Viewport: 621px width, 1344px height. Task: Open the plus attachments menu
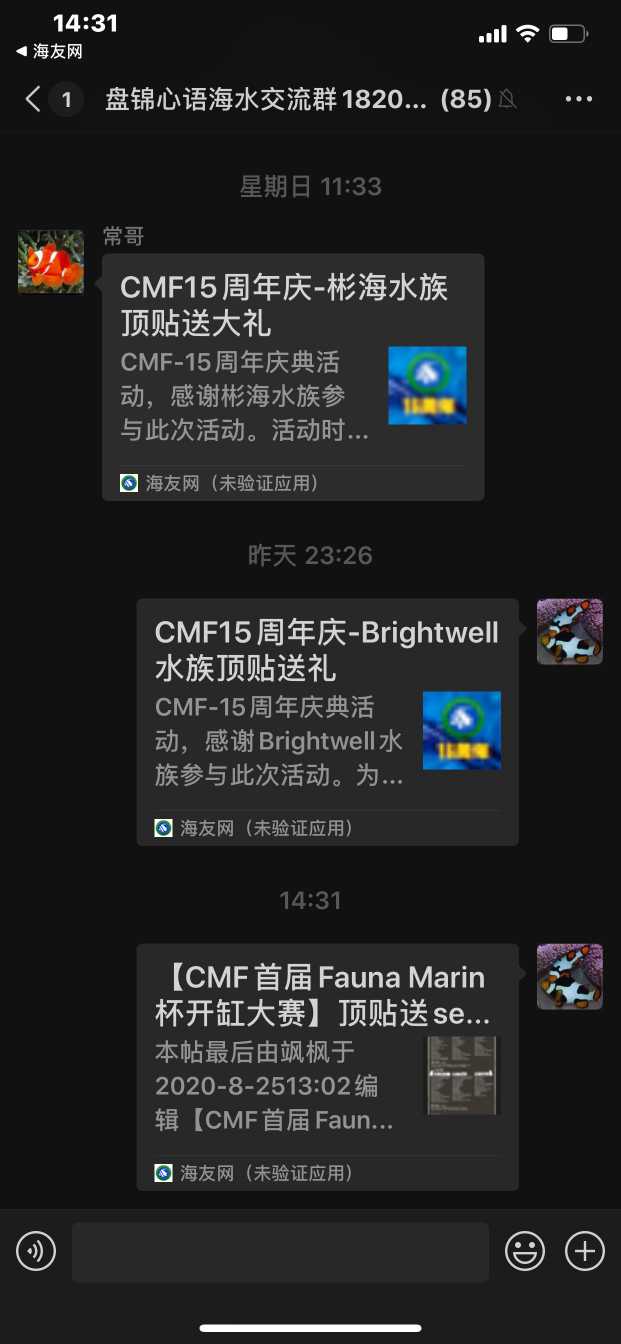585,1251
